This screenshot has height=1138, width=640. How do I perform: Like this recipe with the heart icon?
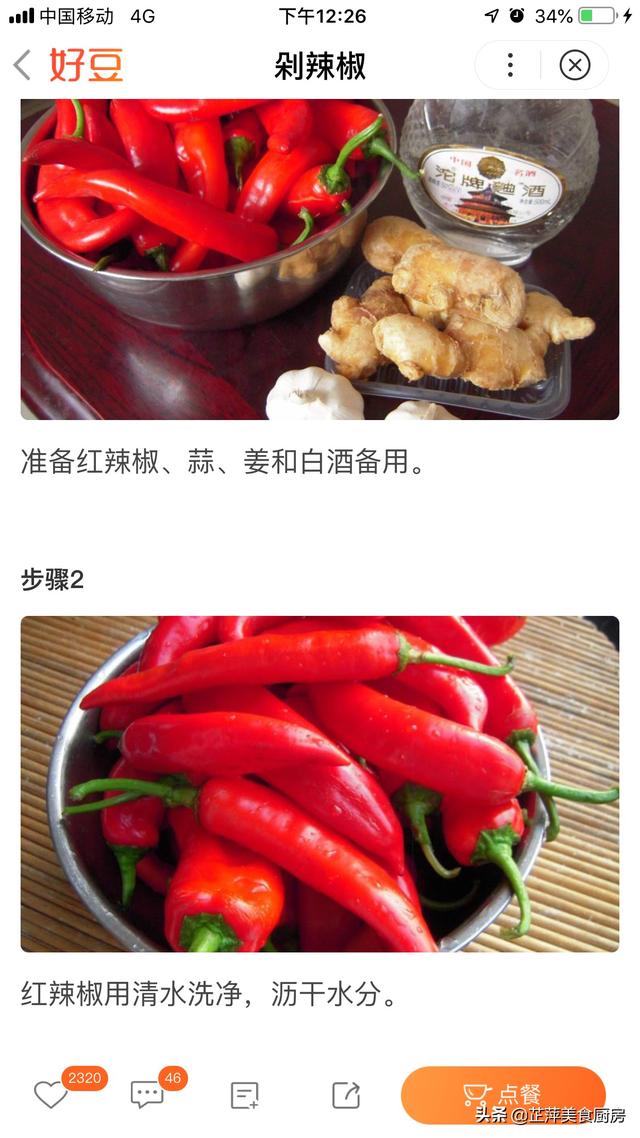pyautogui.click(x=50, y=1095)
